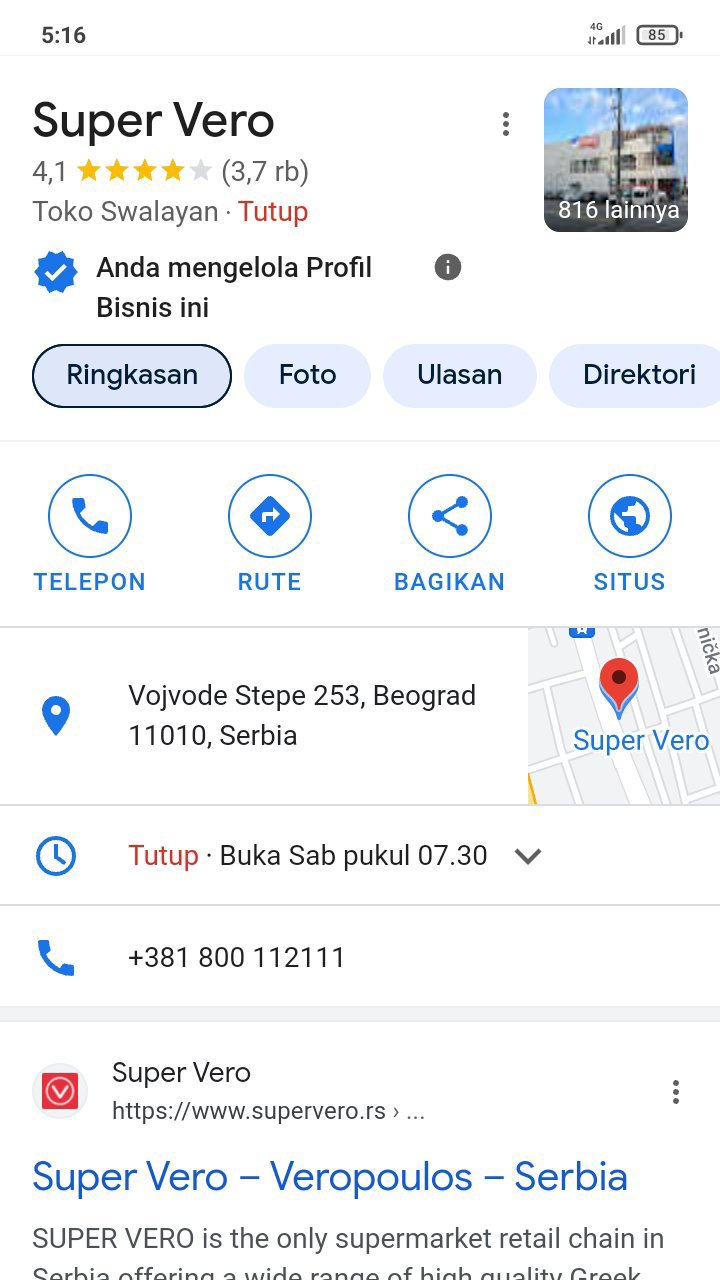Open the photo tile showing 816 lainnya
Screen dimensions: 720x1280
pyautogui.click(x=616, y=160)
